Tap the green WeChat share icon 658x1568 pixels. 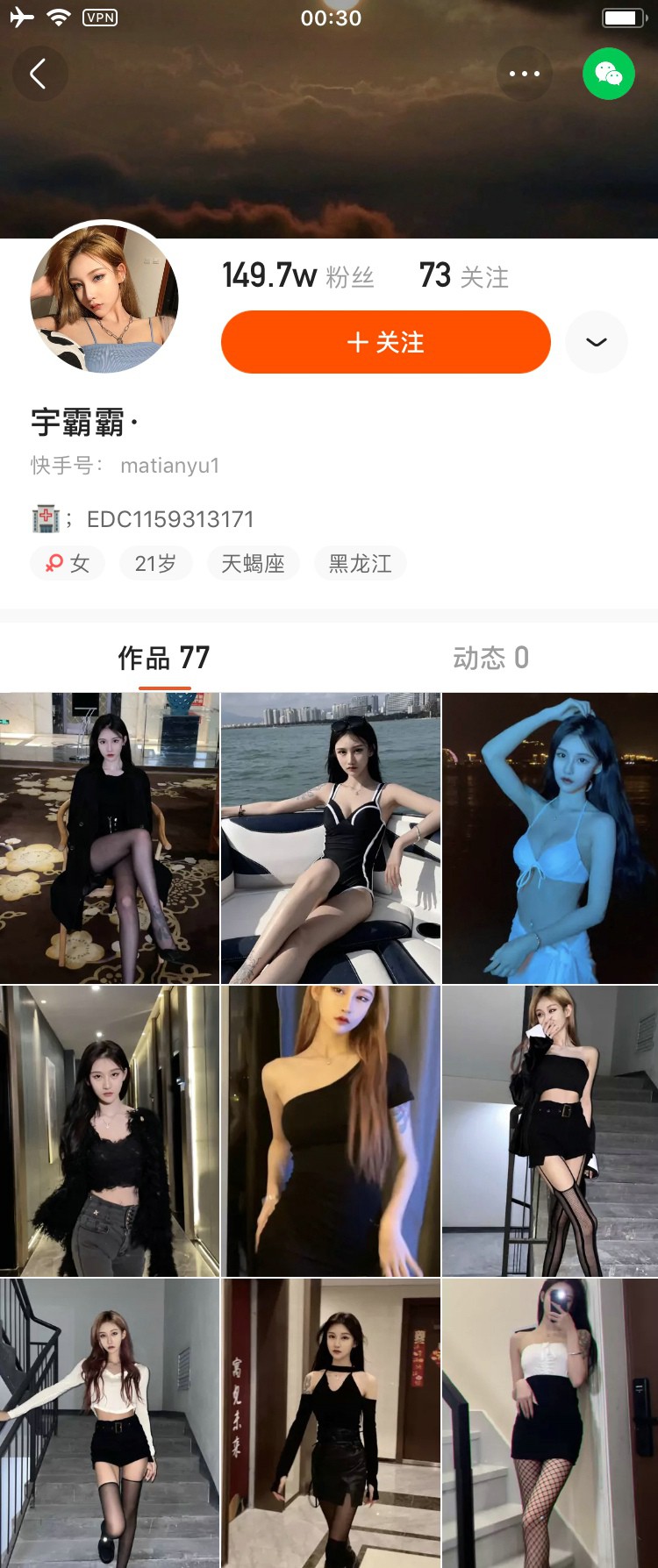[x=609, y=74]
